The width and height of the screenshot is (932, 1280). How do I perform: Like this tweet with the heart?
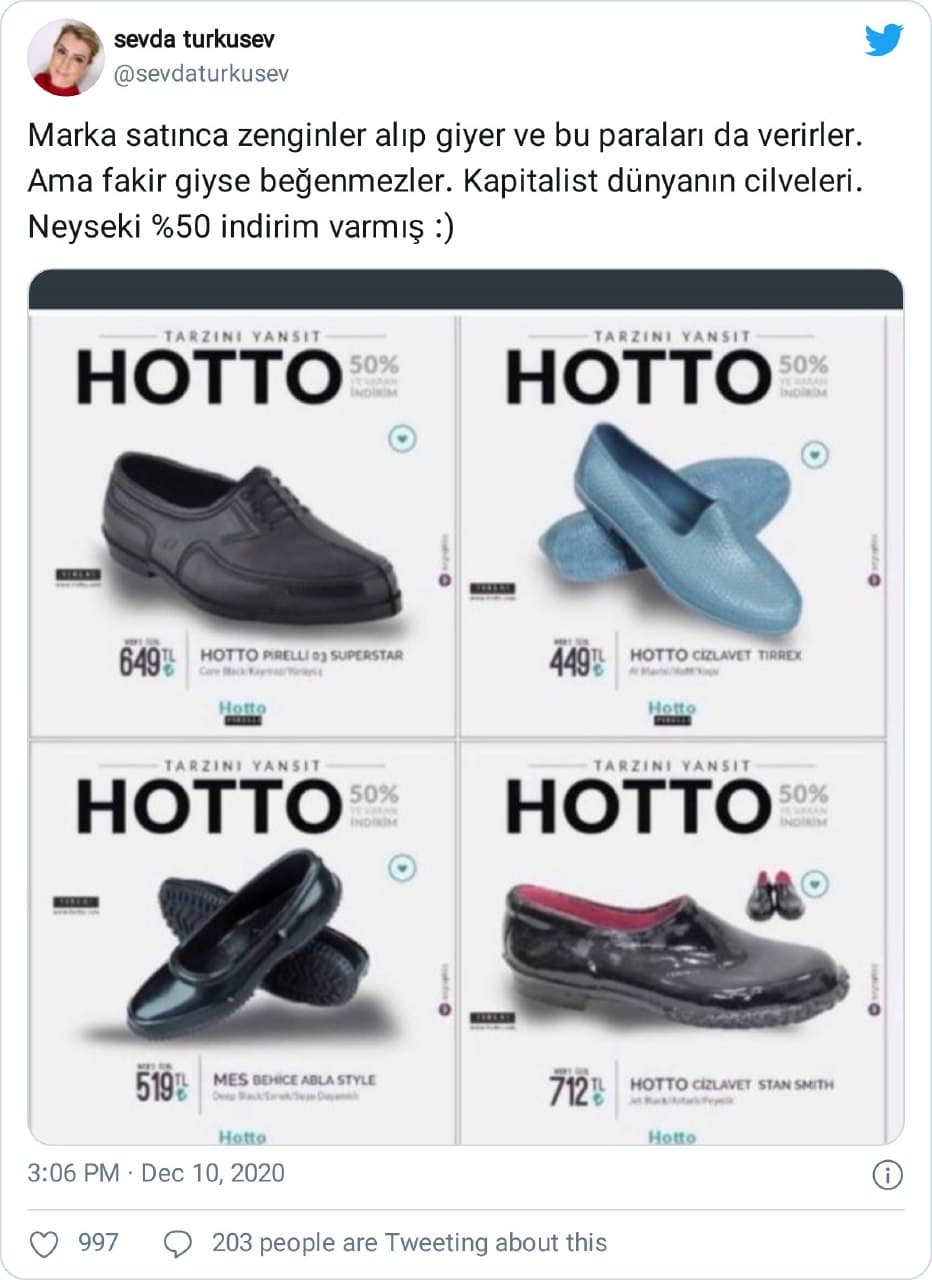[43, 1244]
